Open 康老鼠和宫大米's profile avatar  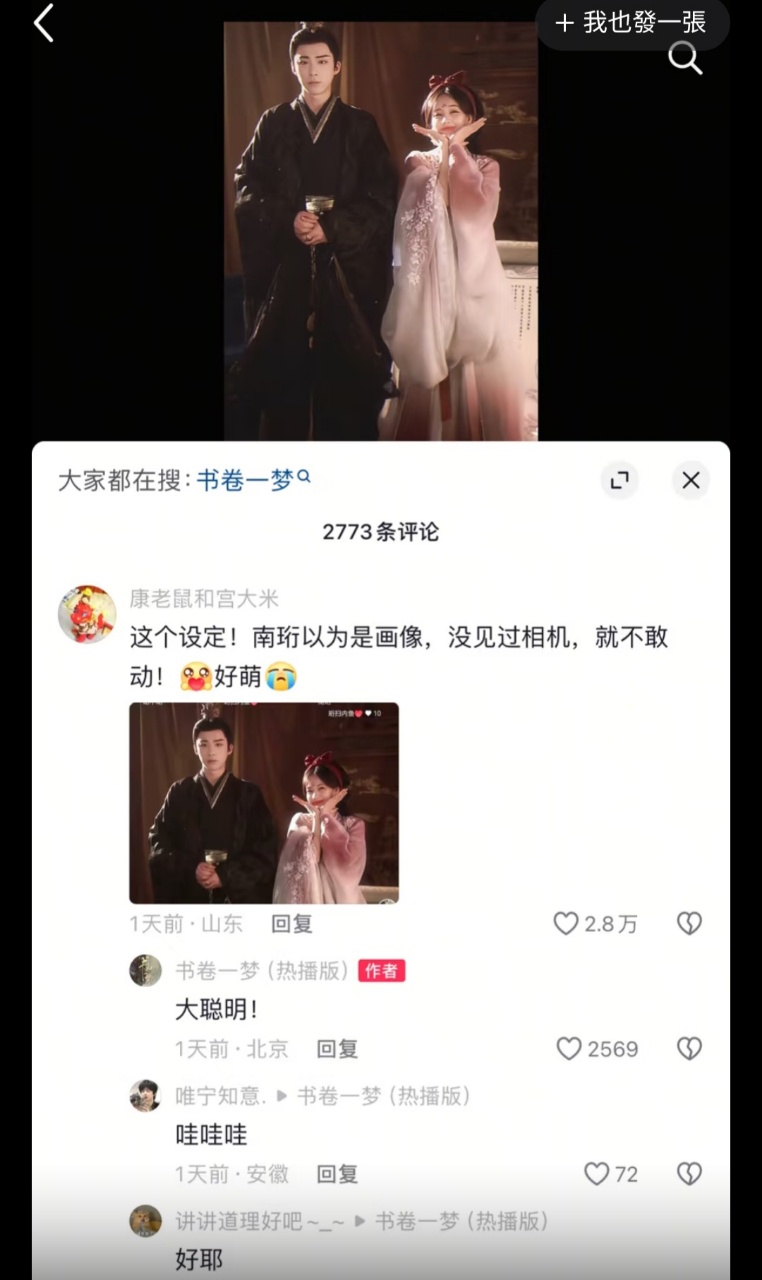point(87,614)
